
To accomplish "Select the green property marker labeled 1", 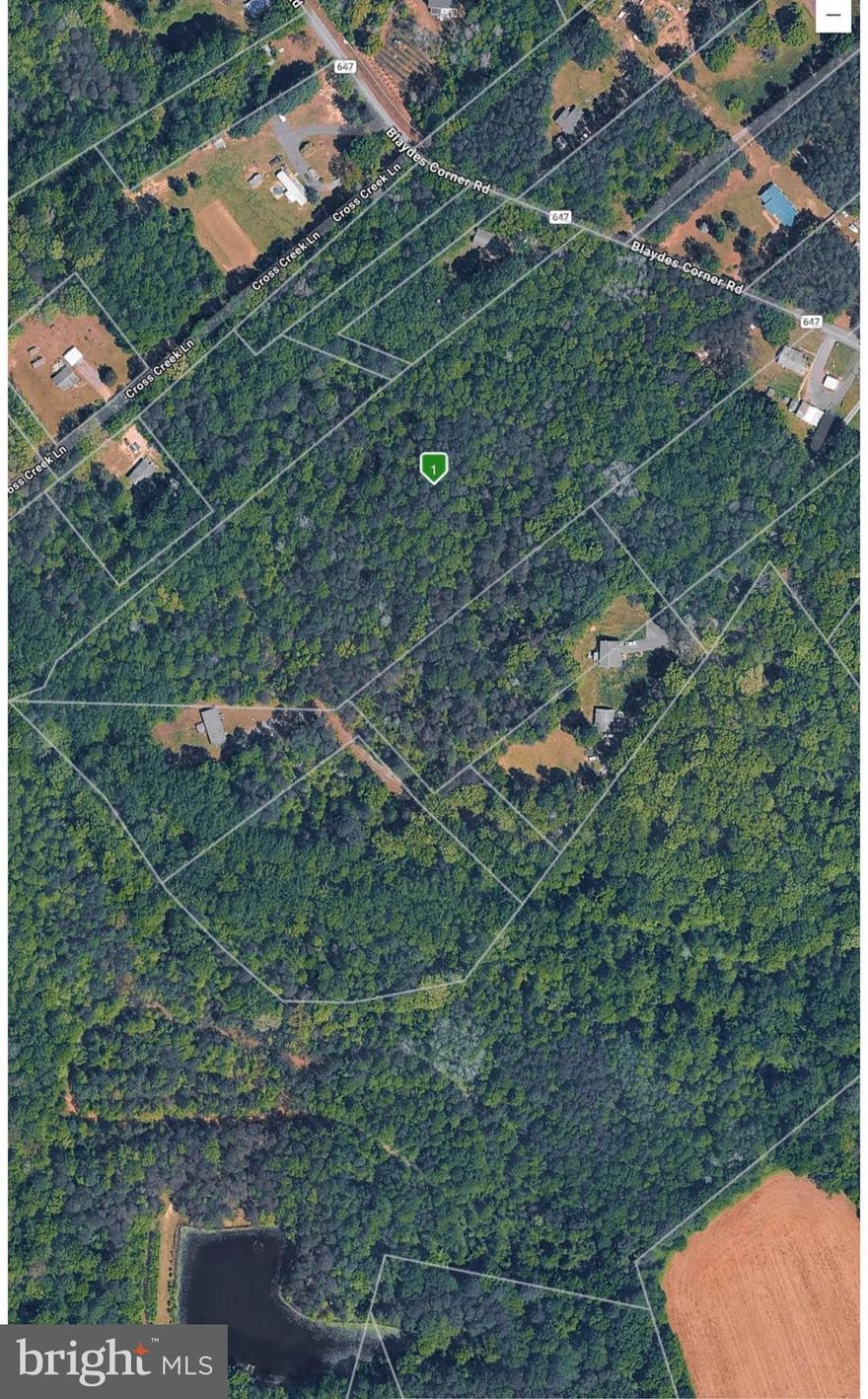I will point(434,466).
